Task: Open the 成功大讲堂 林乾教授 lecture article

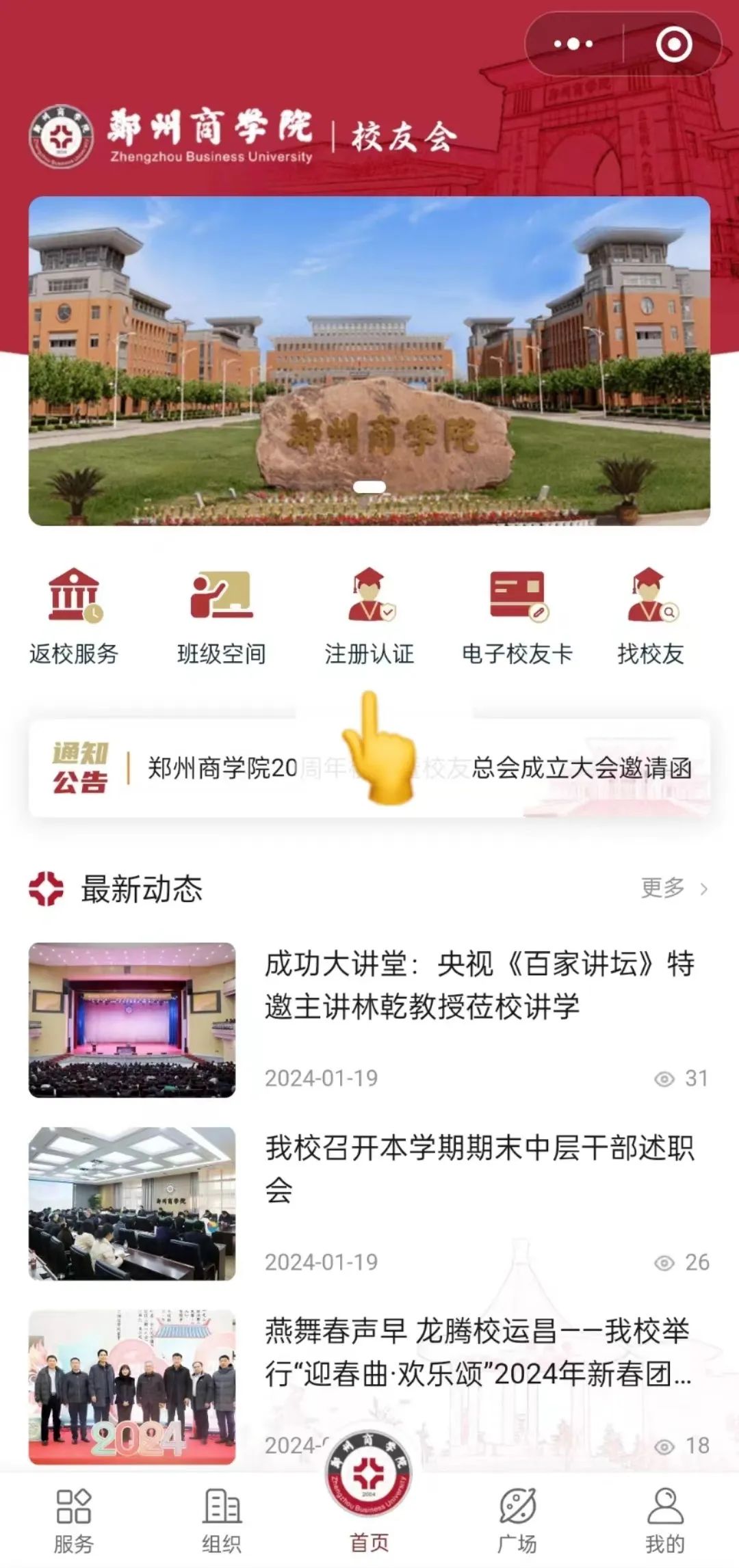Action: click(479, 985)
